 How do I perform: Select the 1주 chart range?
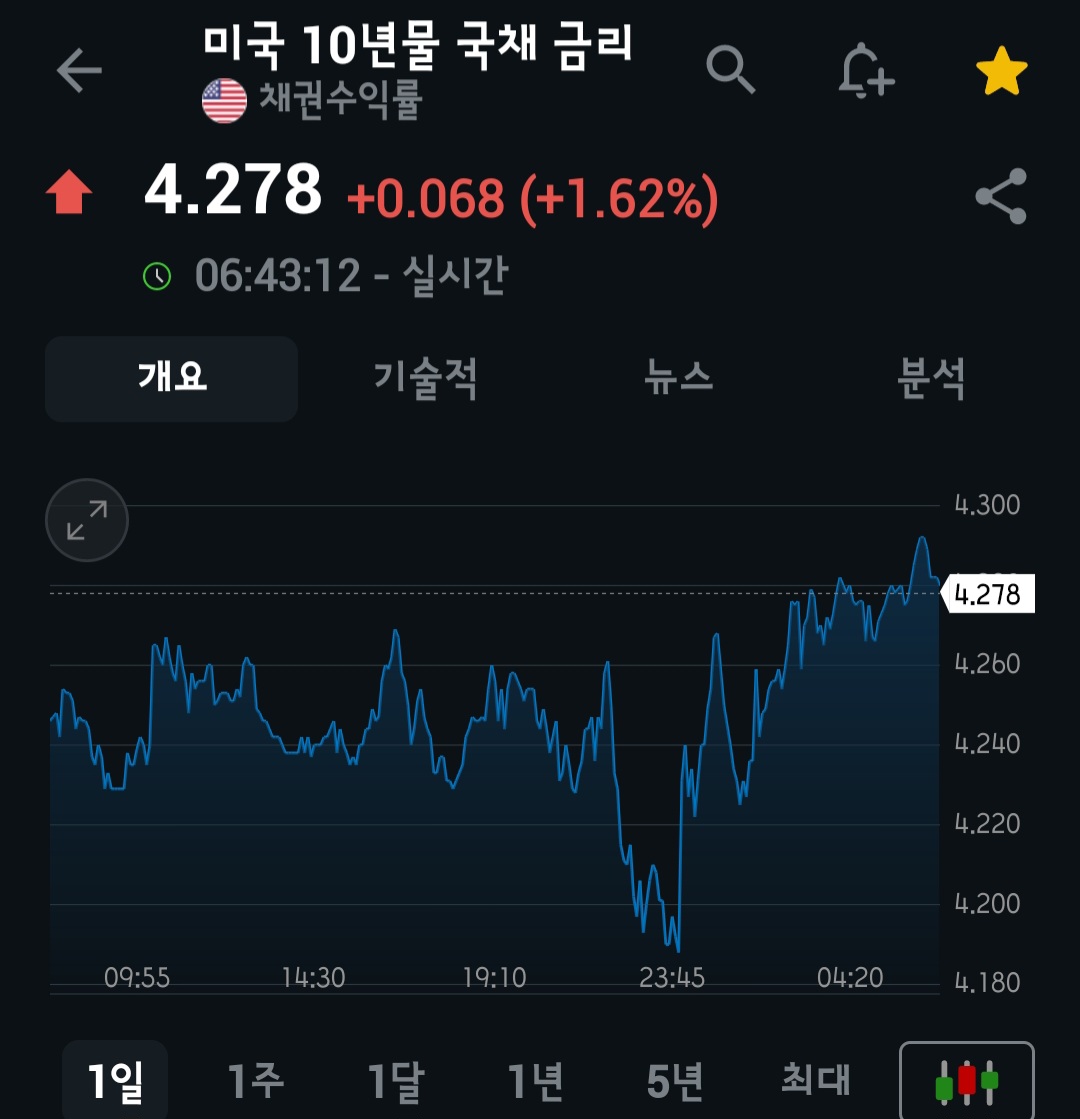[256, 1080]
